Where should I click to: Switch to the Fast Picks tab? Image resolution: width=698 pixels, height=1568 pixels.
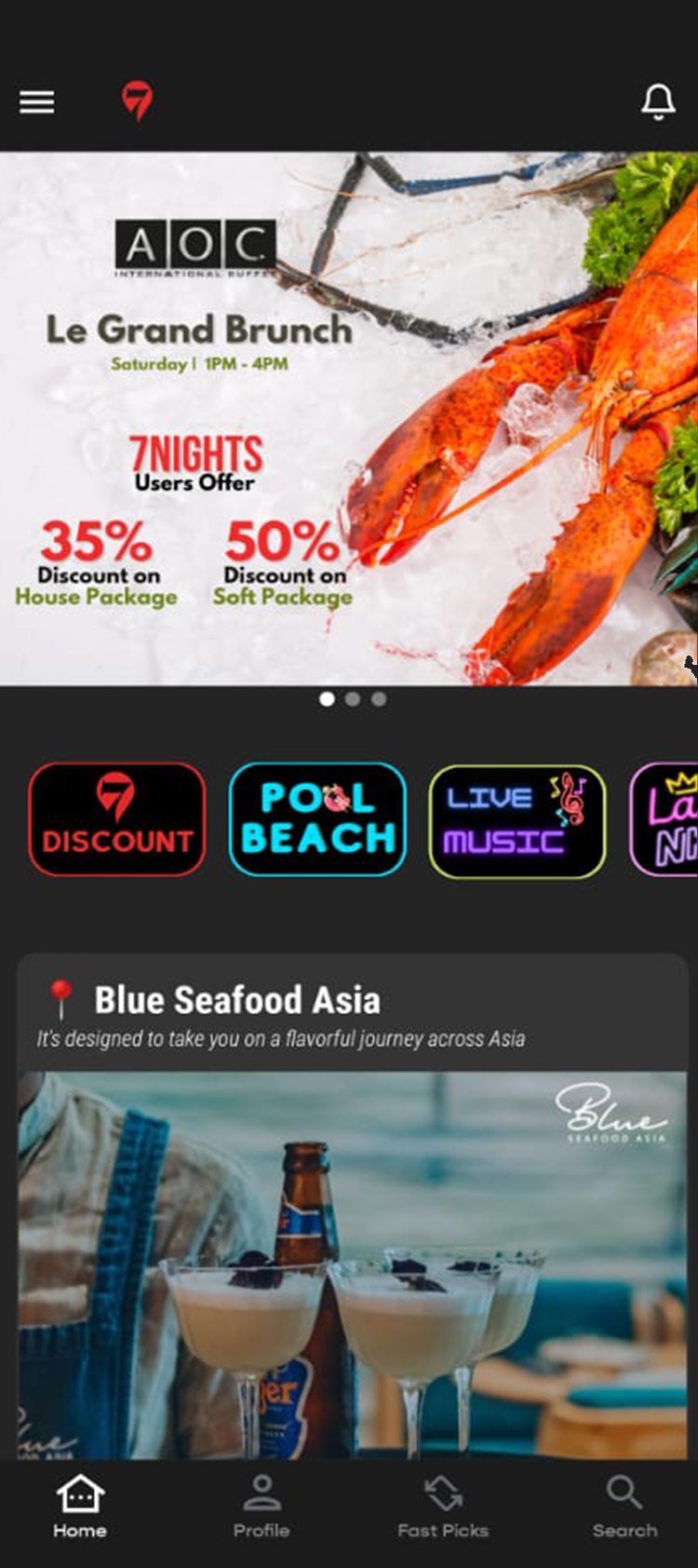click(443, 1507)
